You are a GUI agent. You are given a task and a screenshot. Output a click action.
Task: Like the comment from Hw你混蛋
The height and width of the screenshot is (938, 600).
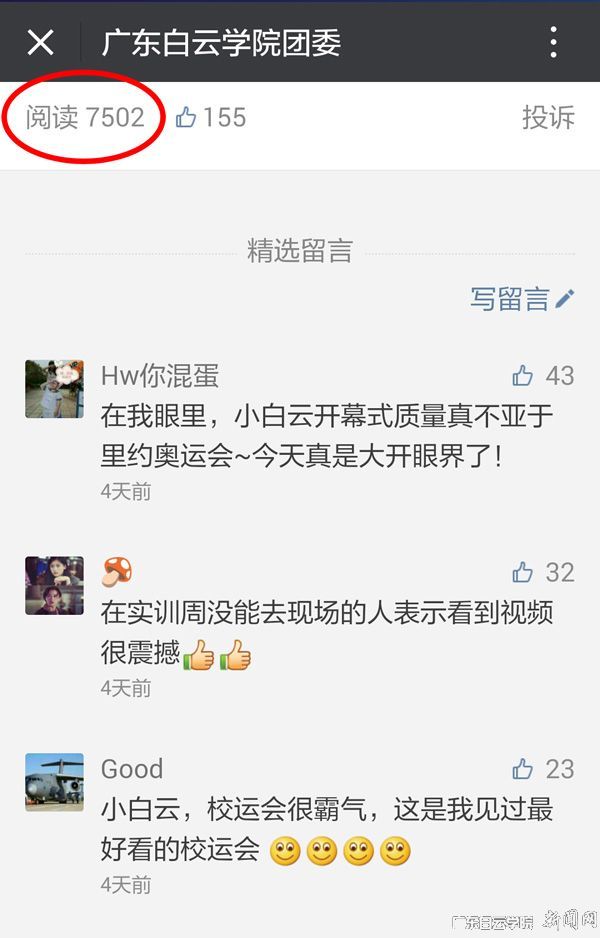(x=523, y=376)
